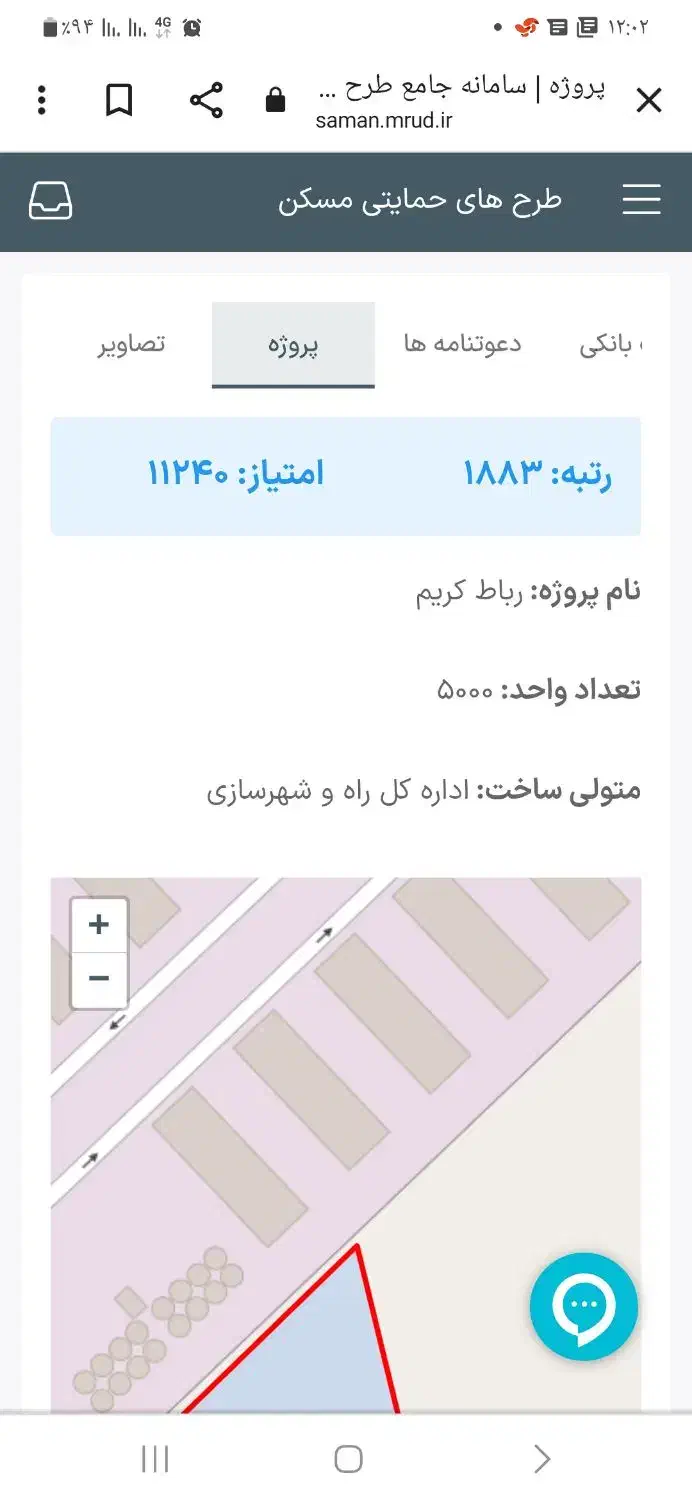Open the browser overflow menu

41,100
